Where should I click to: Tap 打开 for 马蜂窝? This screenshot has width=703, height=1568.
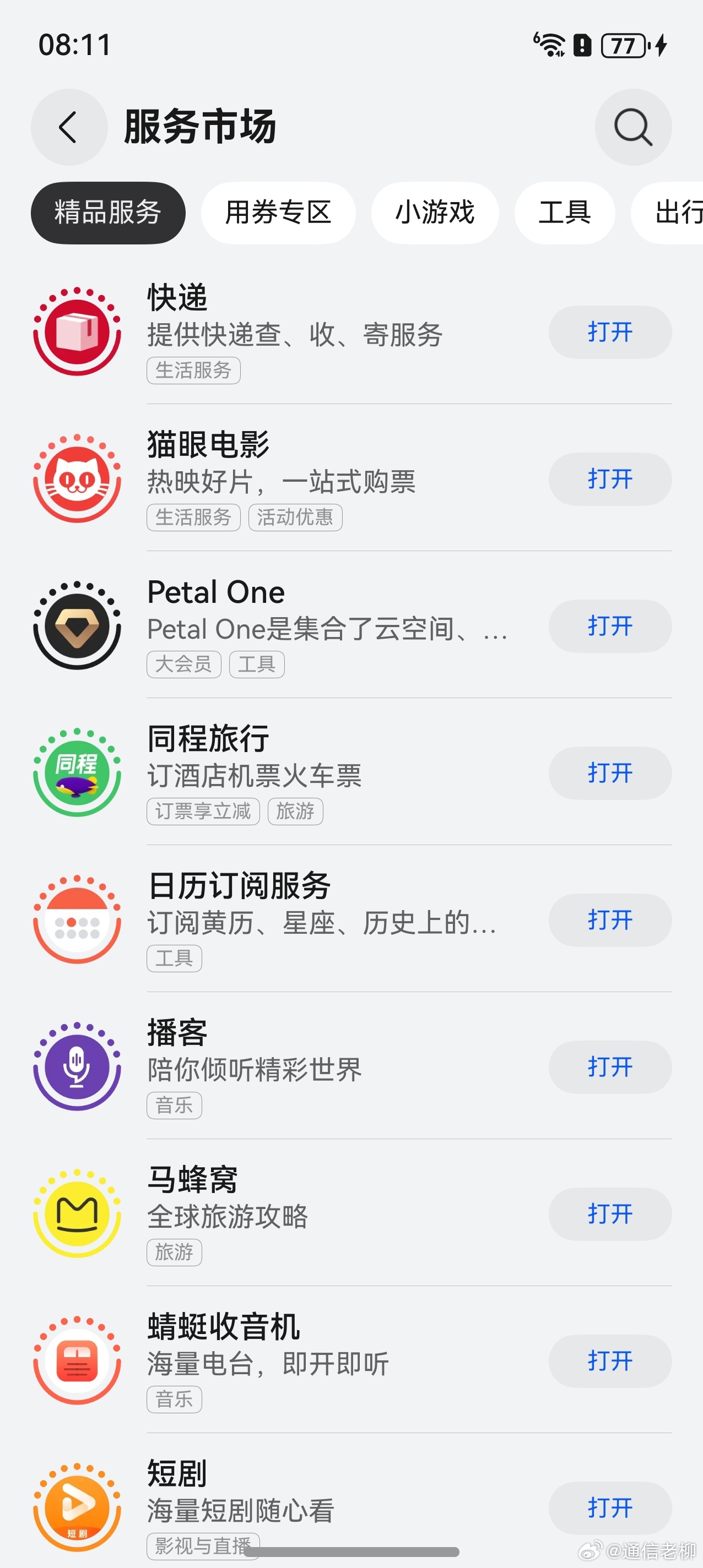click(610, 1214)
